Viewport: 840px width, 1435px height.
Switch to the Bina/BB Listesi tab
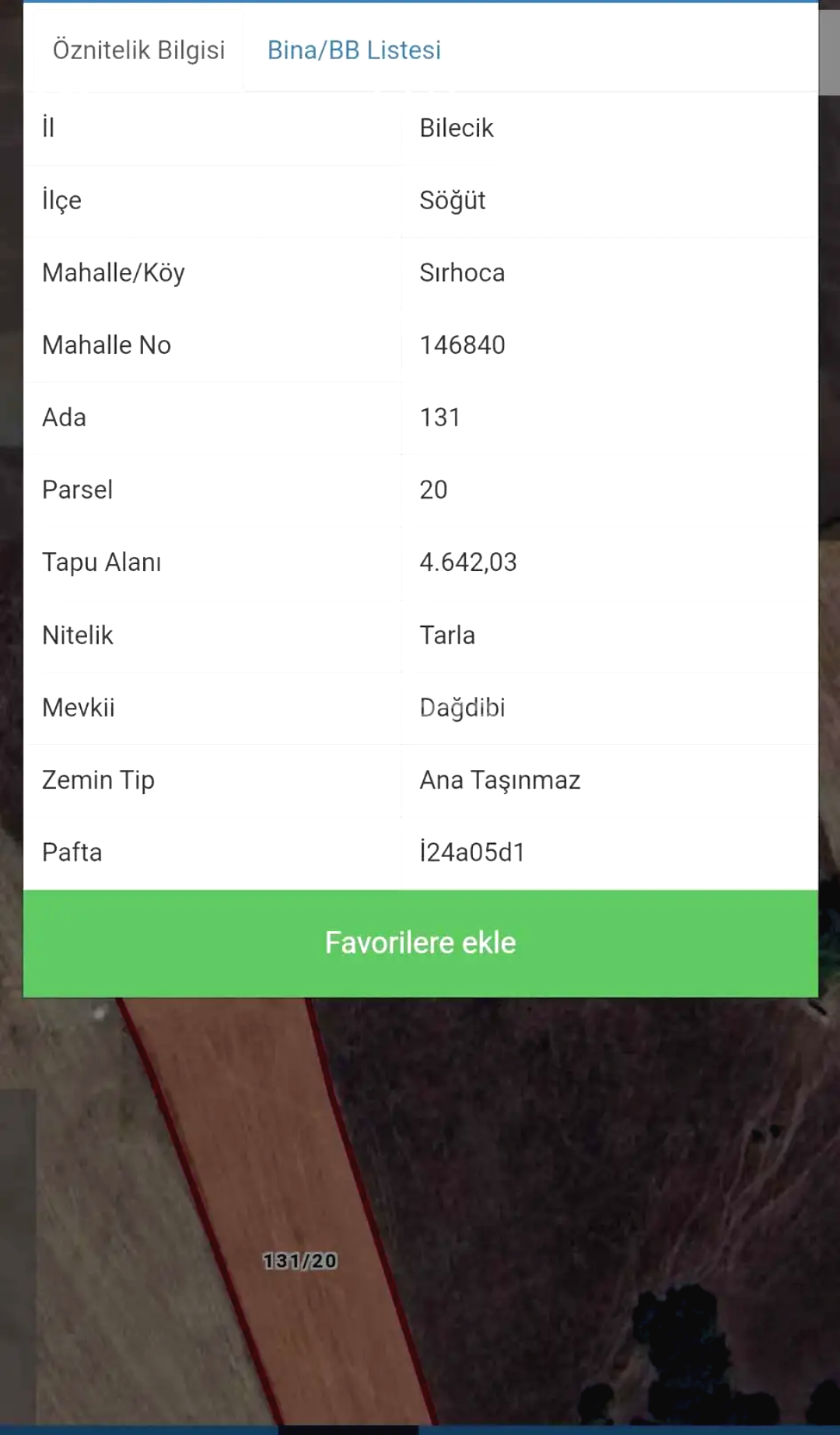354,51
